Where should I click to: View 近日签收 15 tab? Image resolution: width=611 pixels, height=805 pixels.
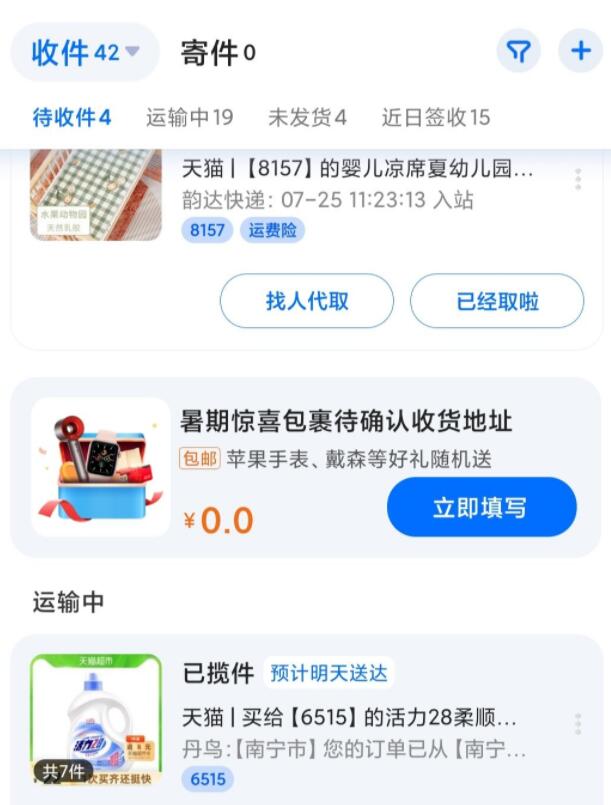click(x=435, y=117)
